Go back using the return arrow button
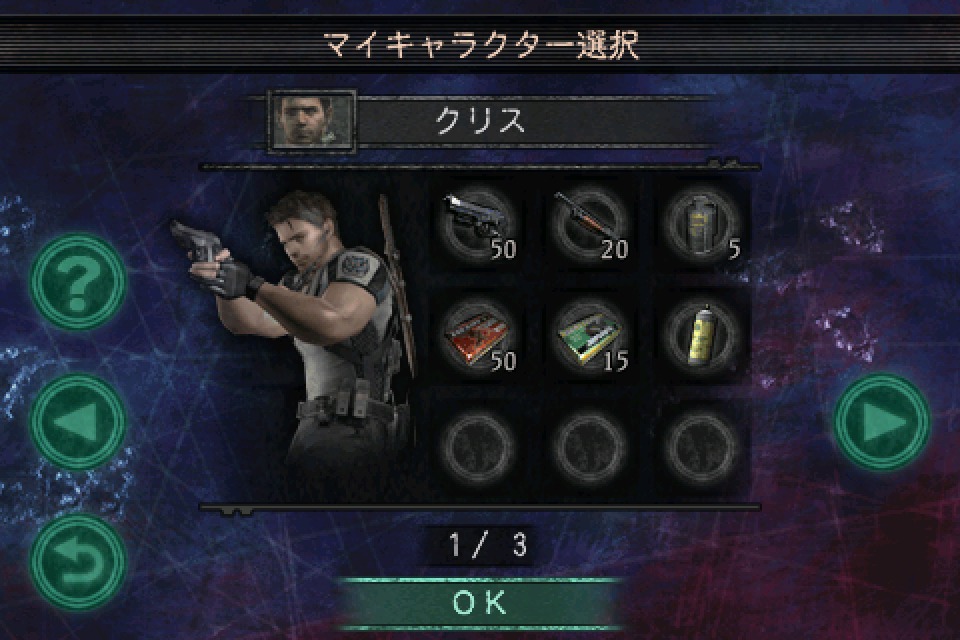The image size is (960, 640). [77, 563]
